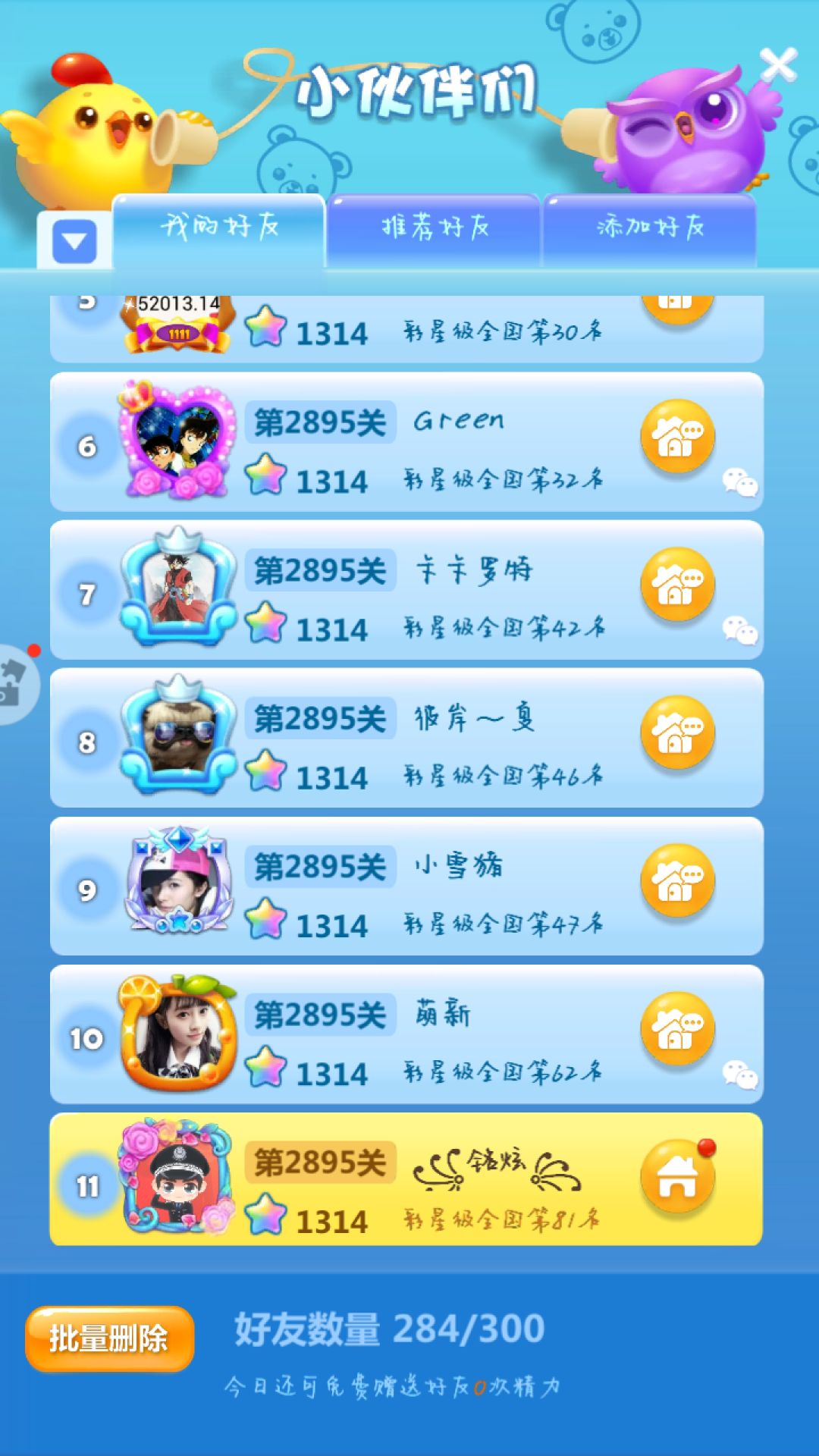
Task: Switch to the 推荐好友 tab
Action: pos(434,227)
